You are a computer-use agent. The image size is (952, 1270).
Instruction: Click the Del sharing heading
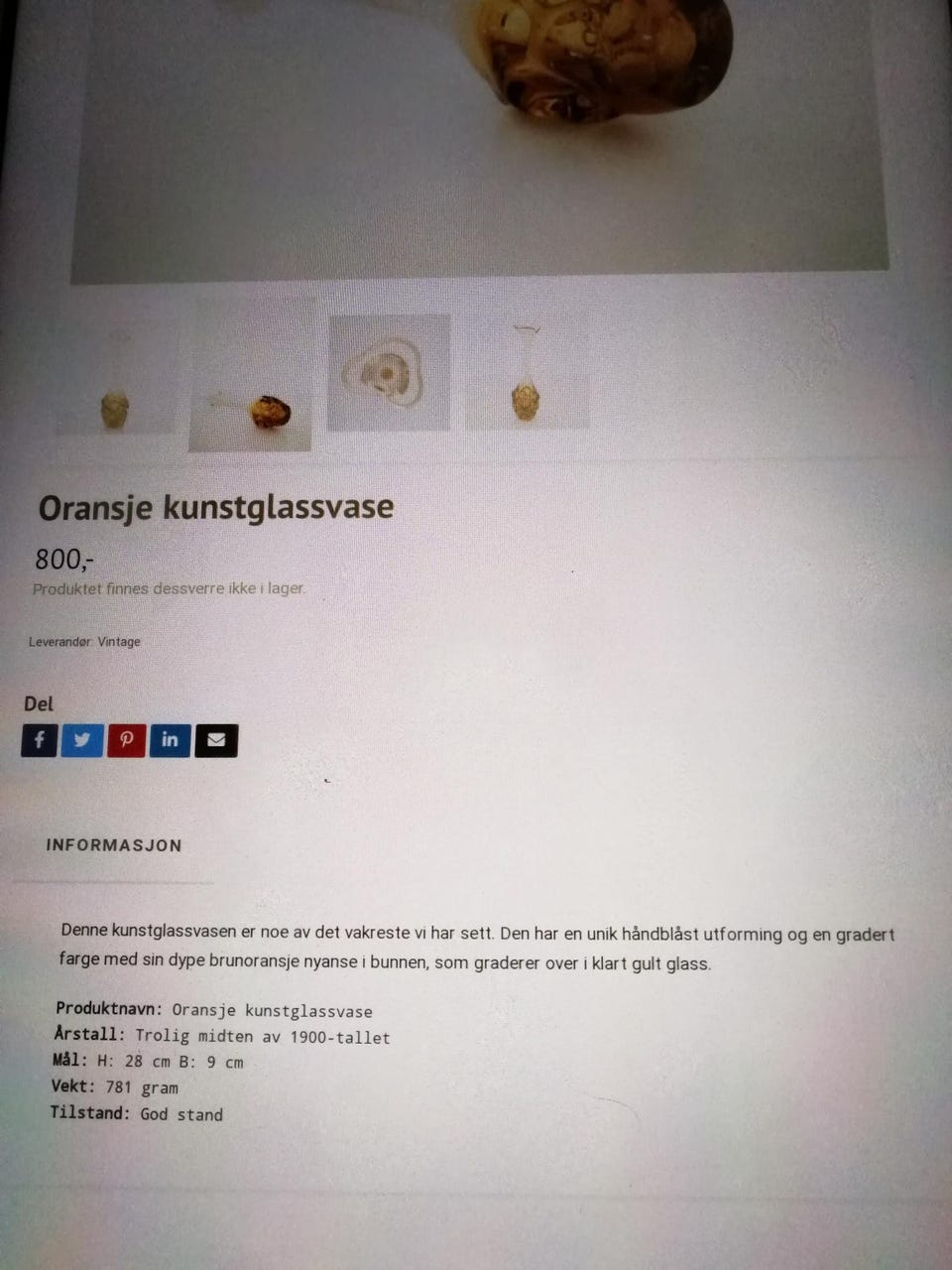[x=40, y=704]
